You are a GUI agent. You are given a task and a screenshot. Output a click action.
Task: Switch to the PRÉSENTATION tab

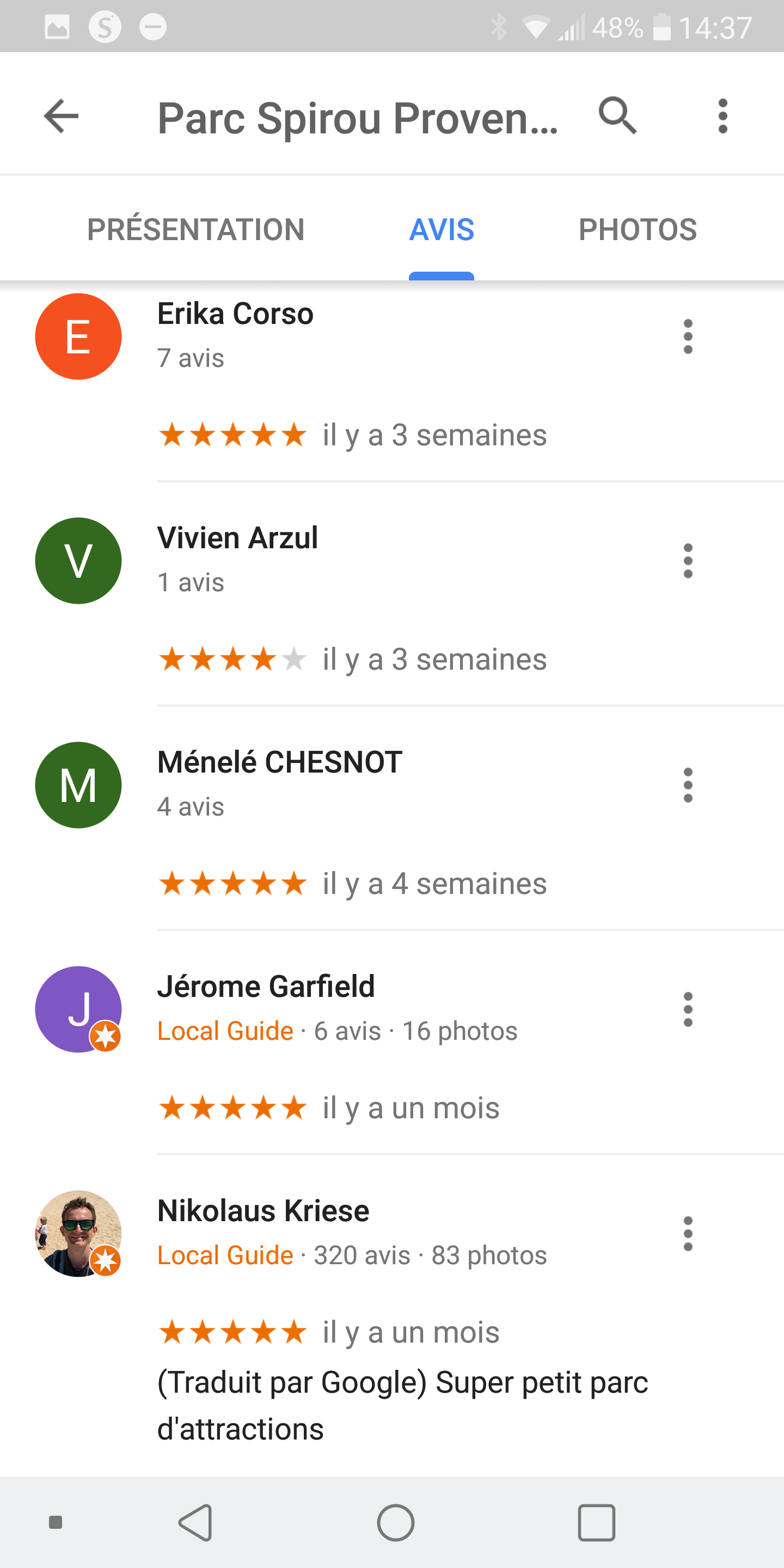tap(195, 229)
